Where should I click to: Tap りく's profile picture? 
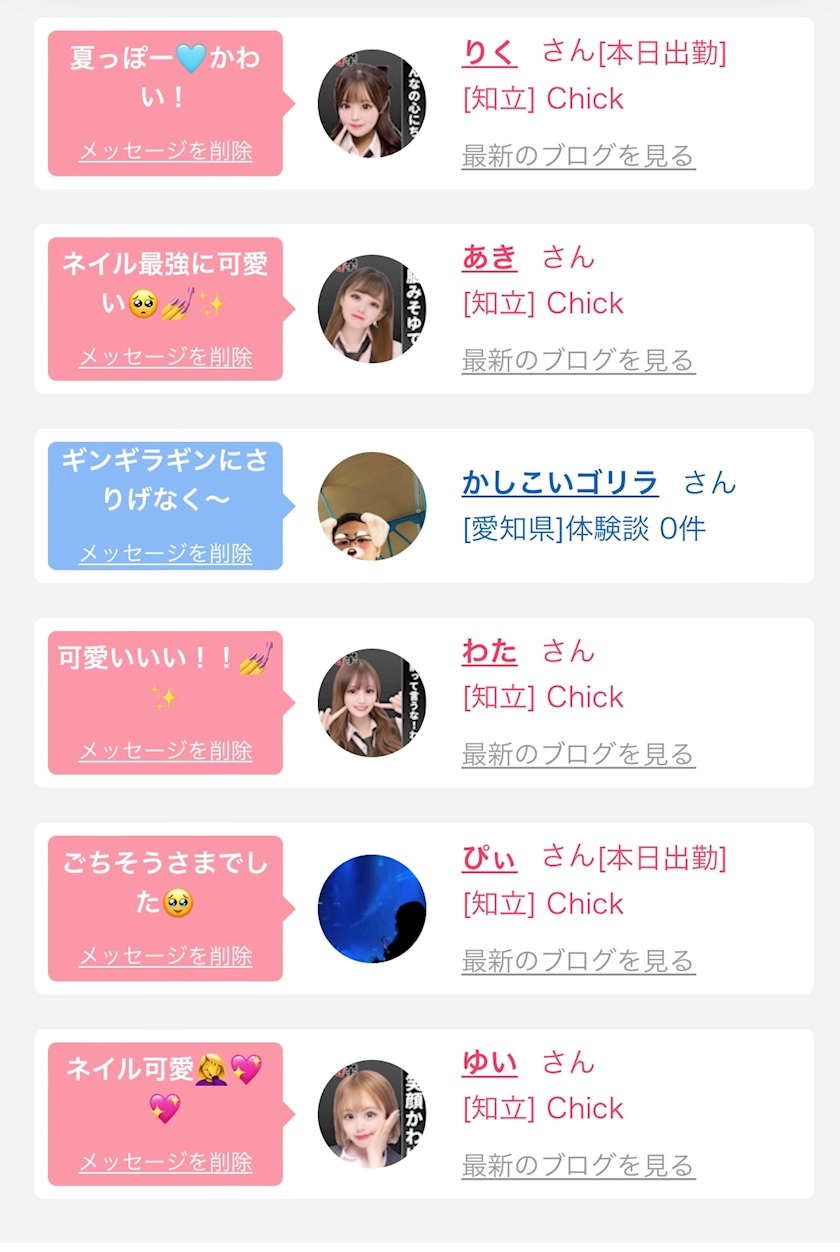[x=372, y=103]
